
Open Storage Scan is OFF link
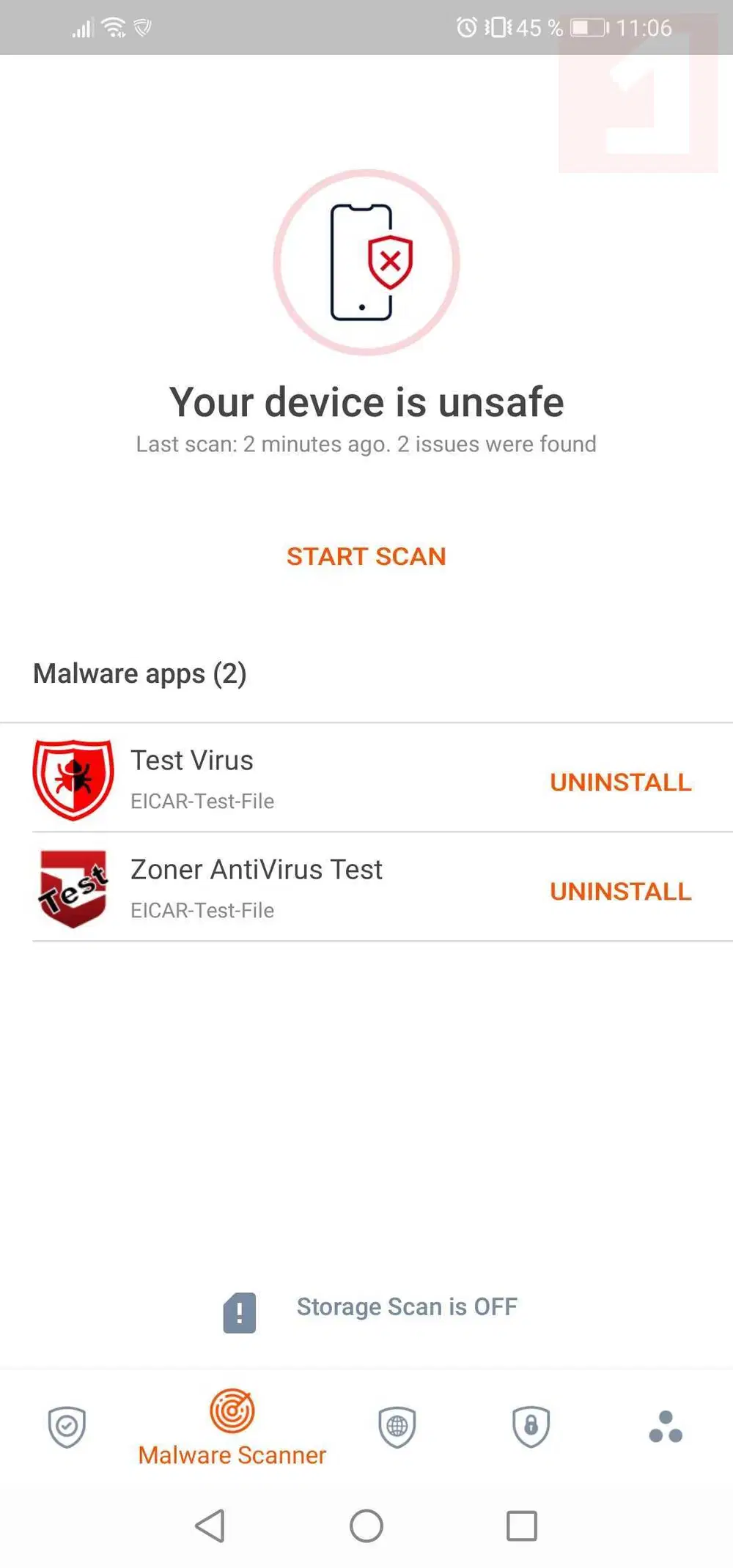tap(406, 1306)
